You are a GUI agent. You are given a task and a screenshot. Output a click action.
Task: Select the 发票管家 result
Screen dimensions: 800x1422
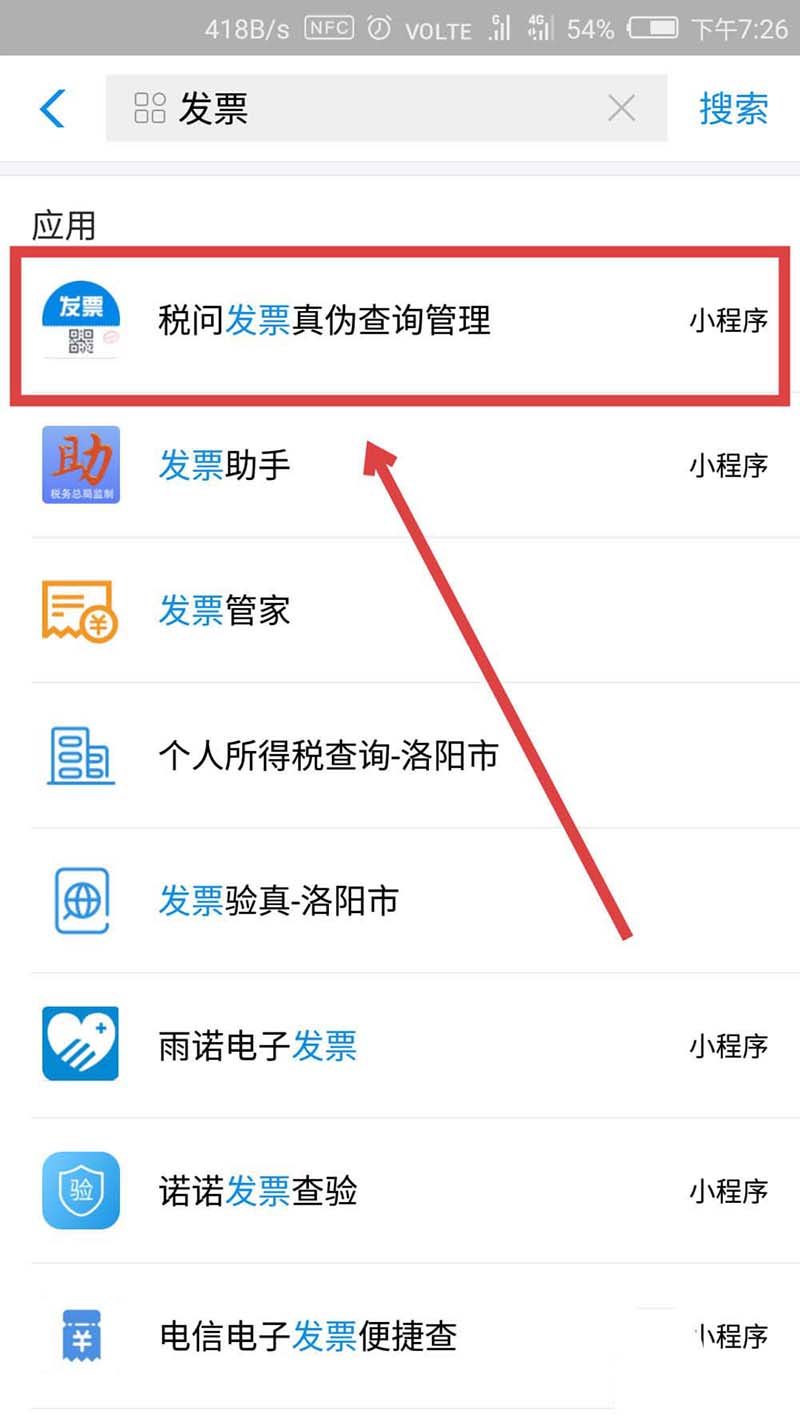400,610
